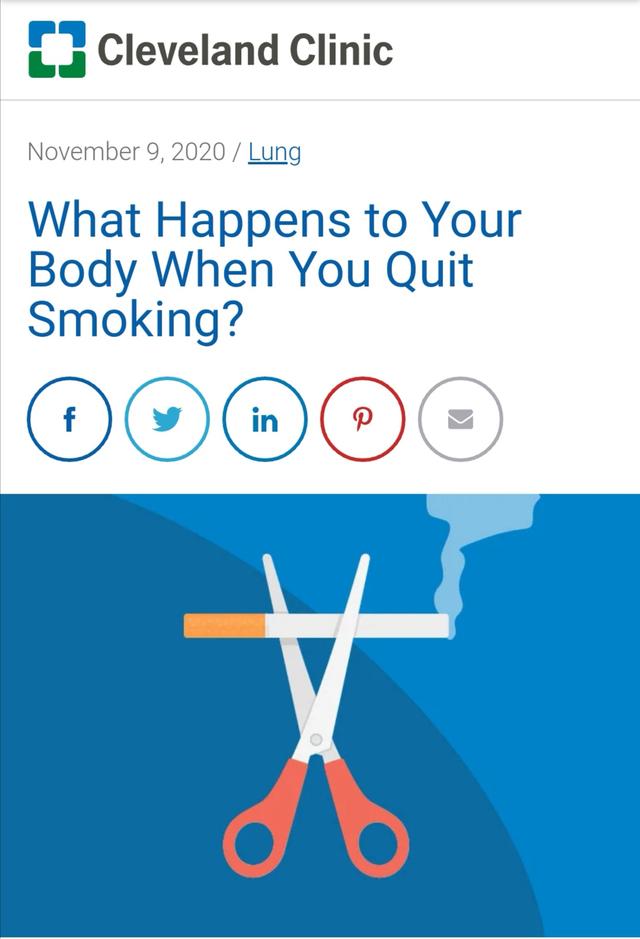Open the Lung category link
The image size is (640, 939).
[274, 153]
